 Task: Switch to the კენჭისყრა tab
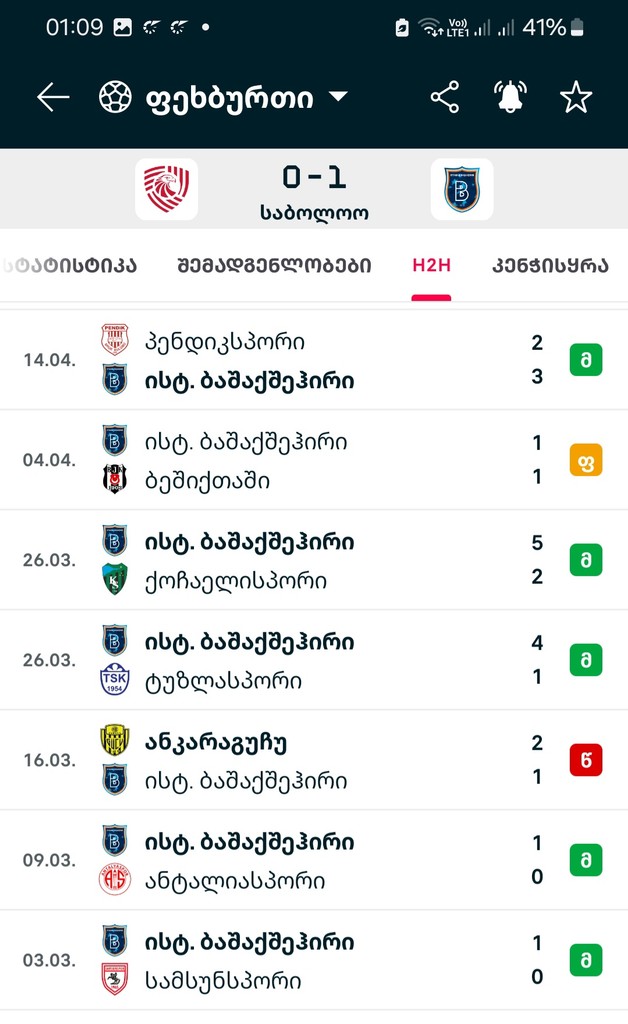click(x=550, y=265)
